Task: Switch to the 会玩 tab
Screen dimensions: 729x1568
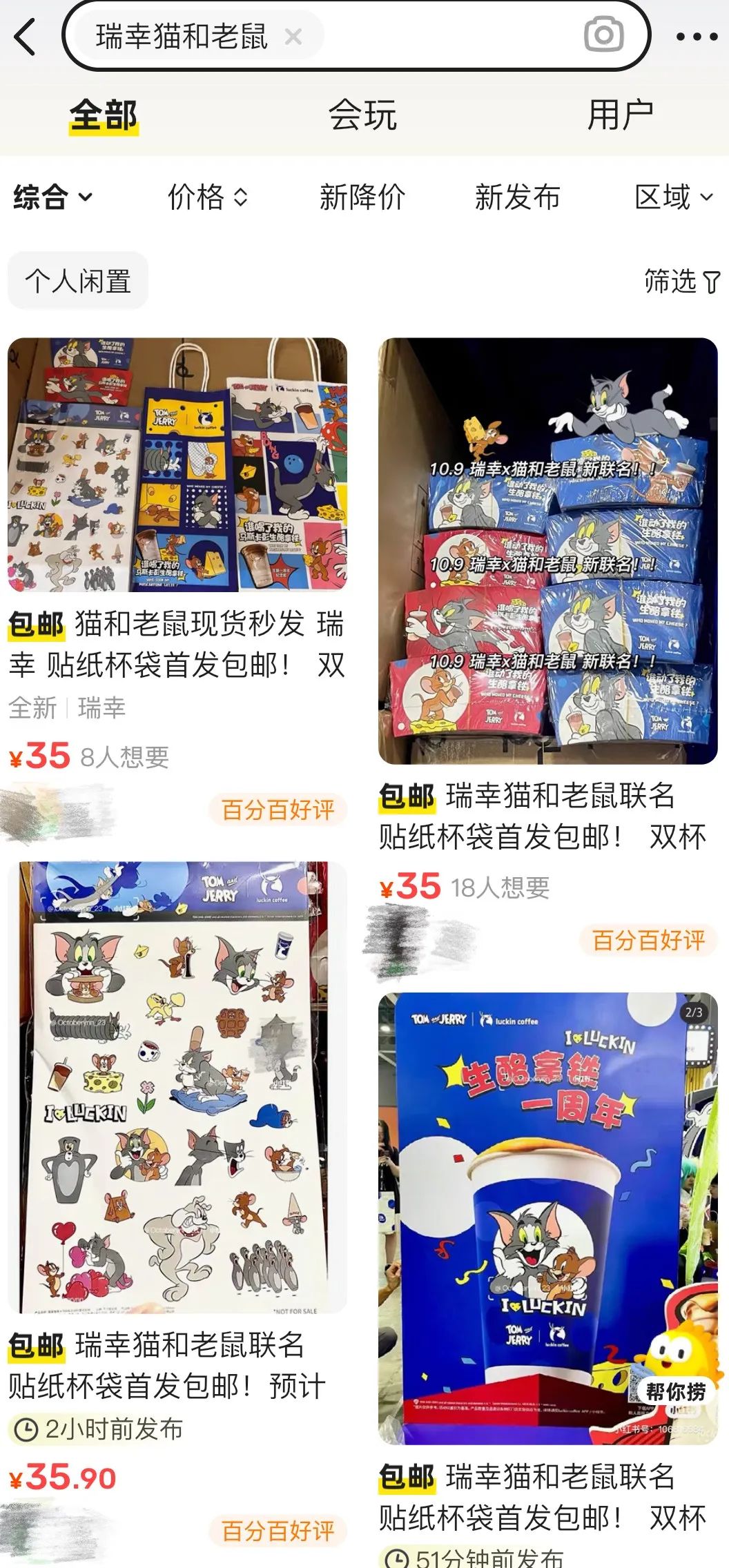Action: (x=364, y=115)
